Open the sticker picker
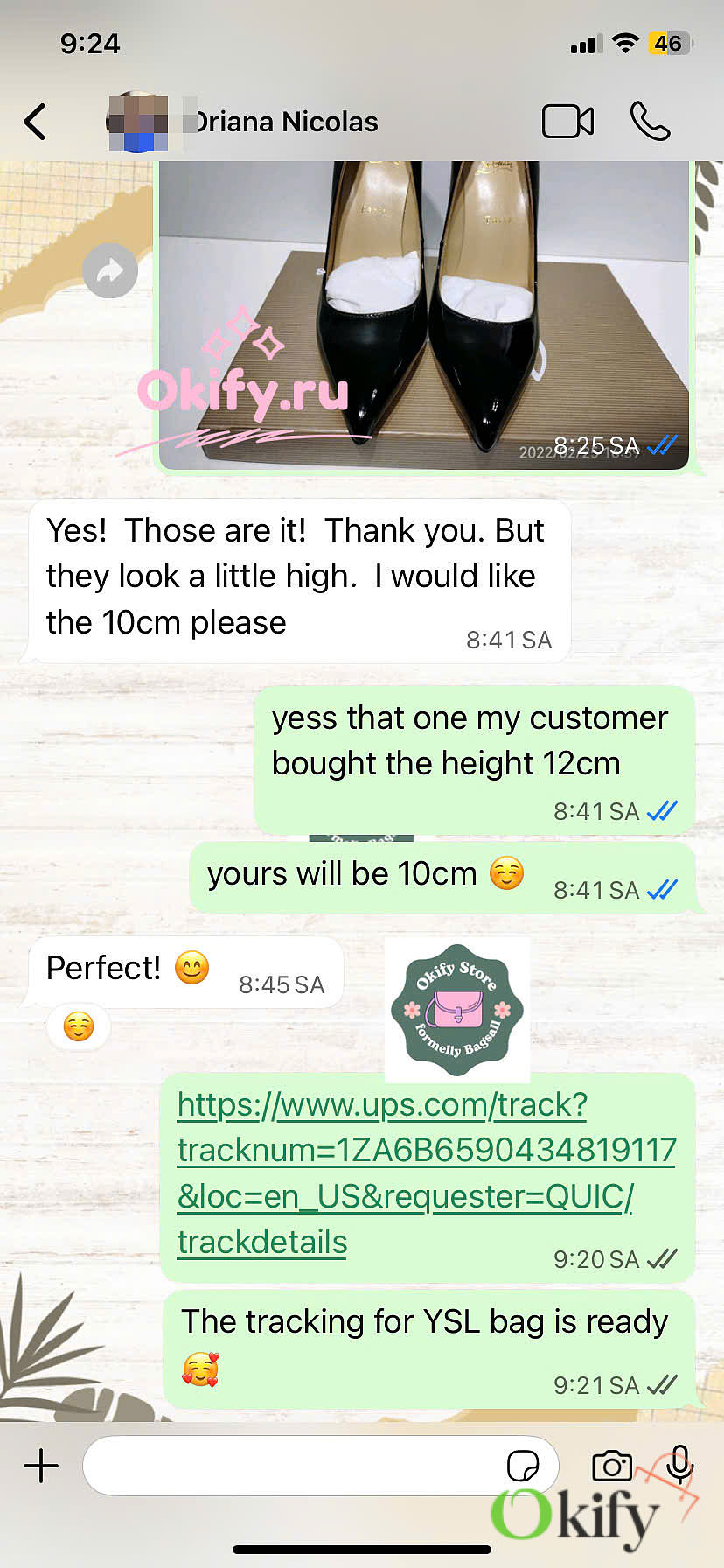This screenshot has width=724, height=1568. [523, 1465]
